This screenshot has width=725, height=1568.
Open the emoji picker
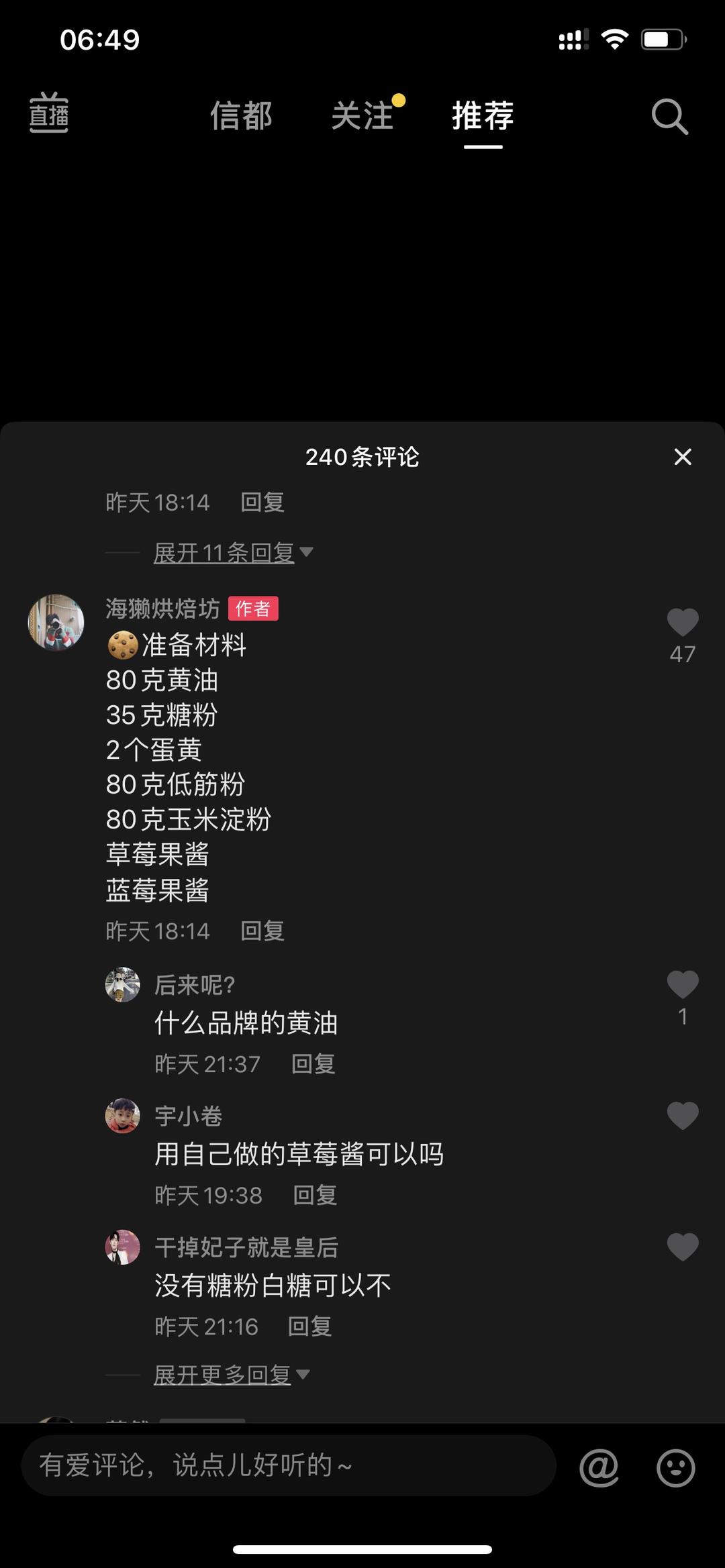point(675,1467)
